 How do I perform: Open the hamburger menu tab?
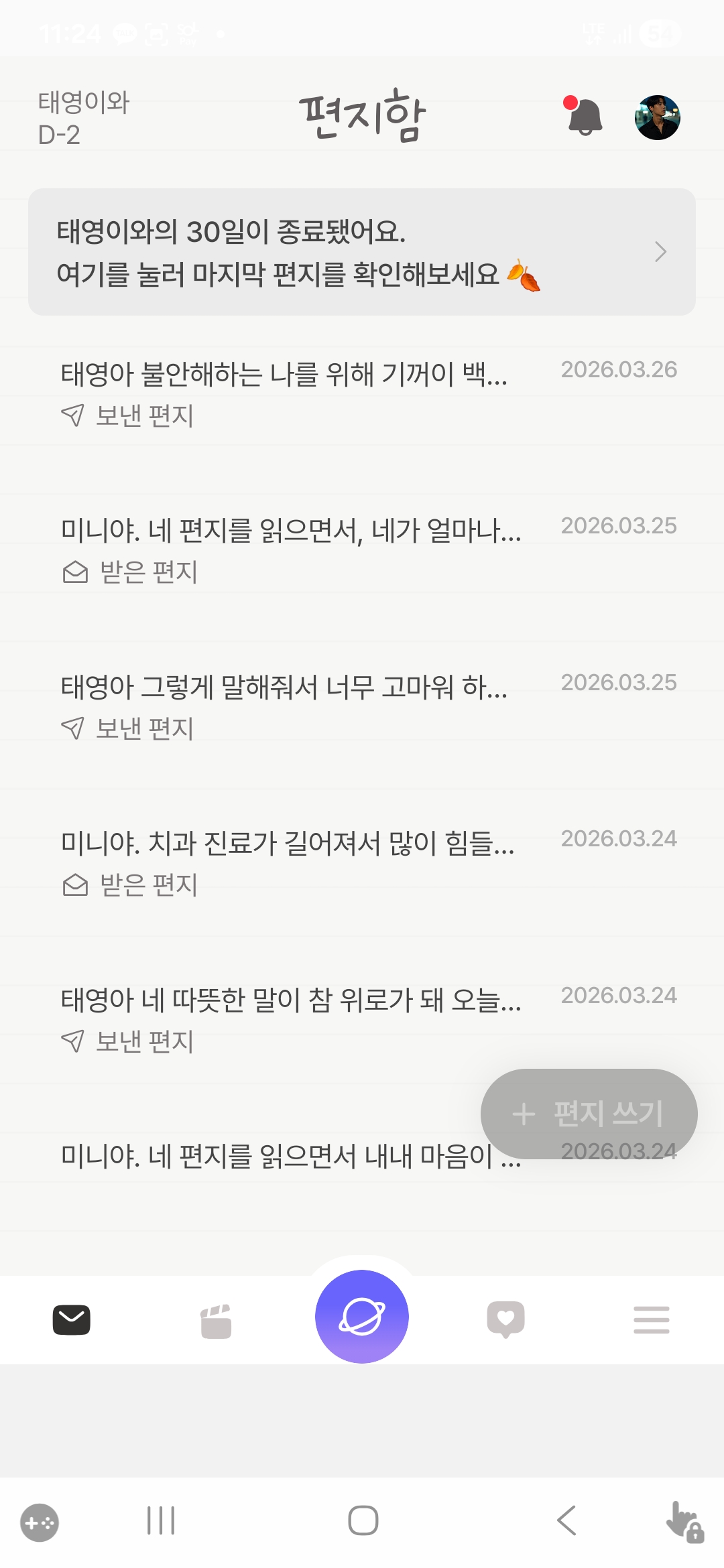point(651,1320)
